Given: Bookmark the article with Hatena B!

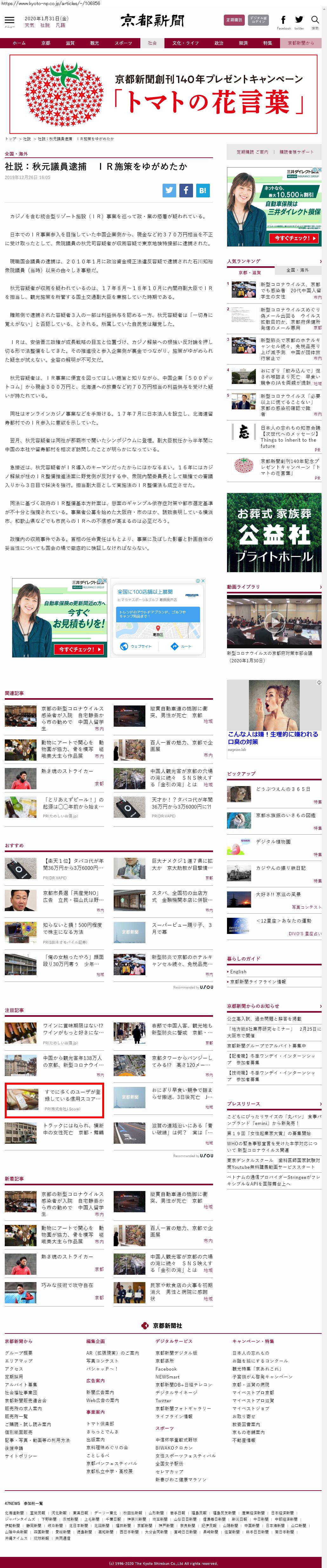Looking at the screenshot, I should (x=202, y=190).
